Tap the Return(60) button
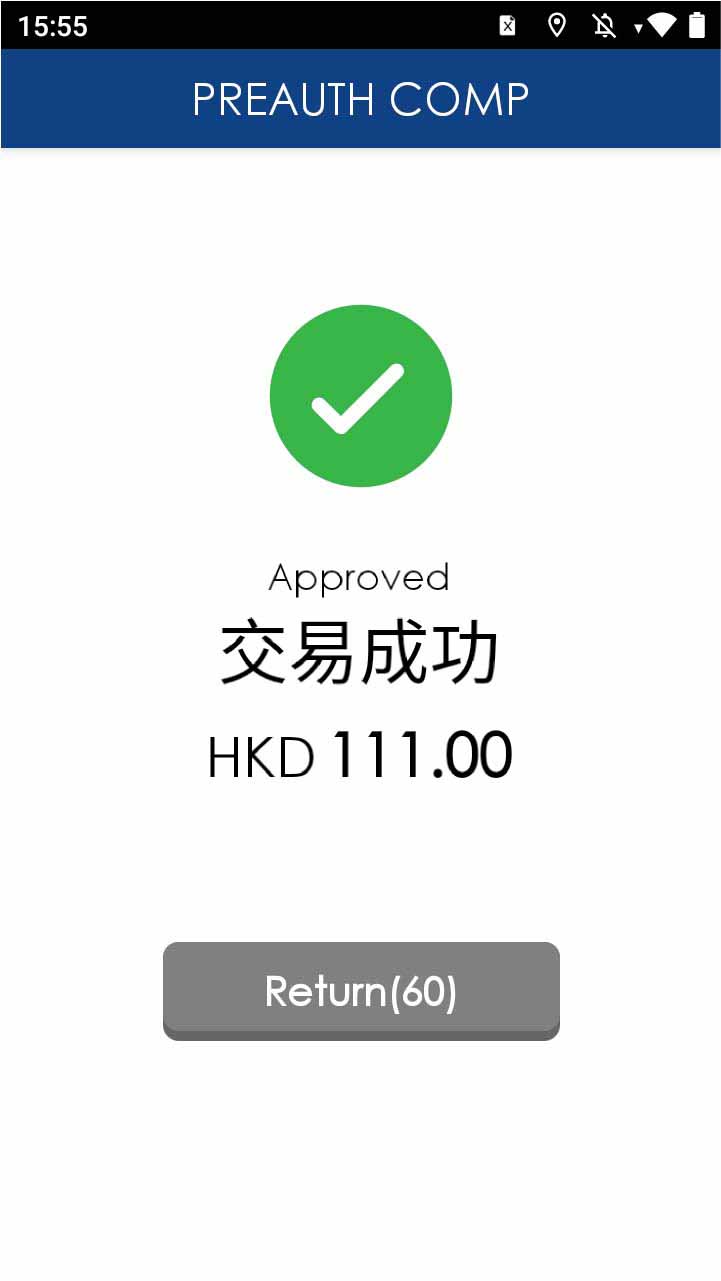 pos(361,990)
